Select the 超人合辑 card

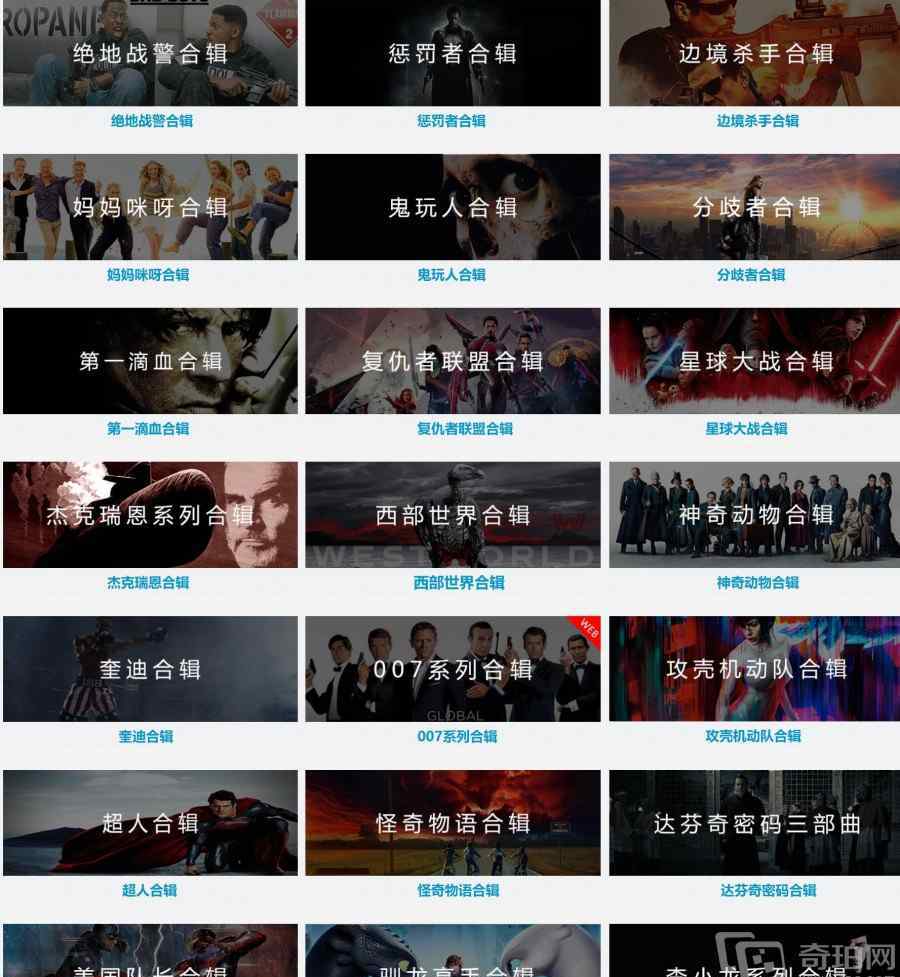pyautogui.click(x=150, y=823)
